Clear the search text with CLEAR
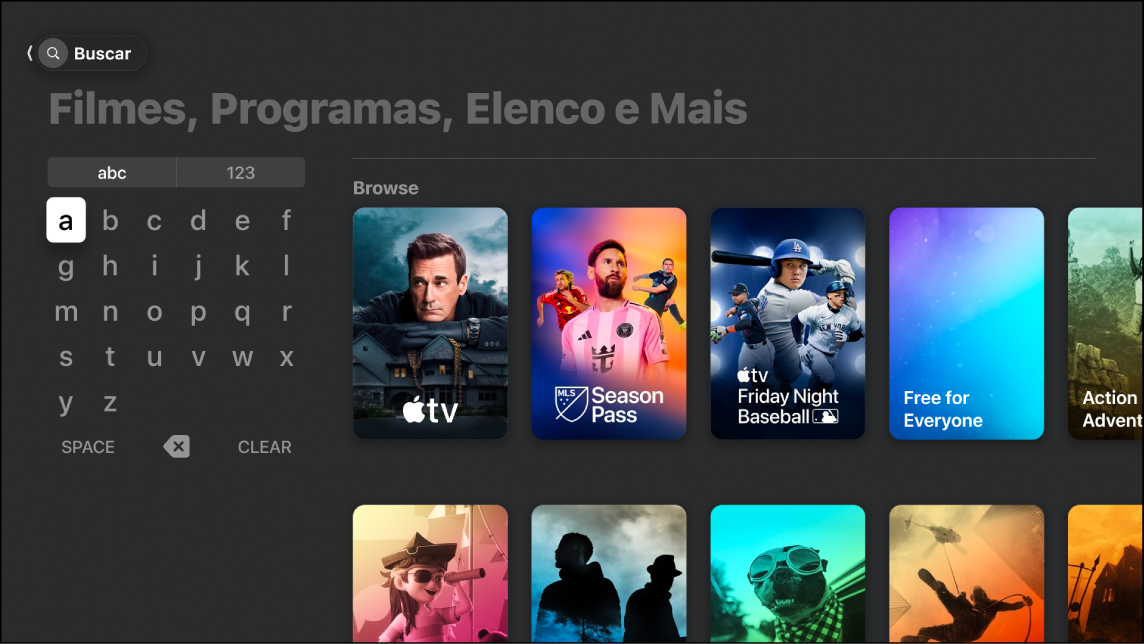Screen dimensions: 1144x644 click(264, 447)
